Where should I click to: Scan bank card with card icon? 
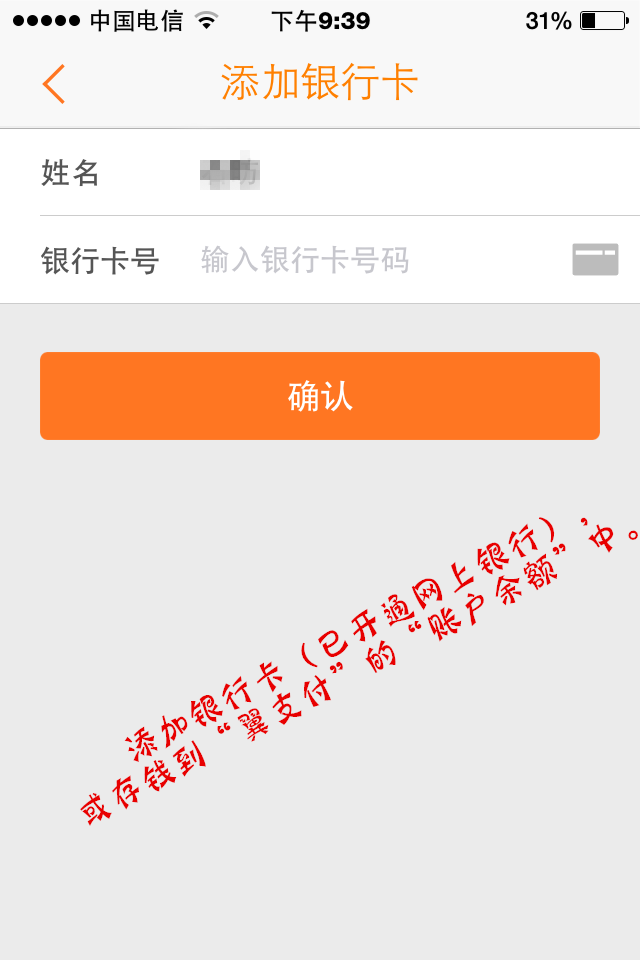tap(595, 260)
